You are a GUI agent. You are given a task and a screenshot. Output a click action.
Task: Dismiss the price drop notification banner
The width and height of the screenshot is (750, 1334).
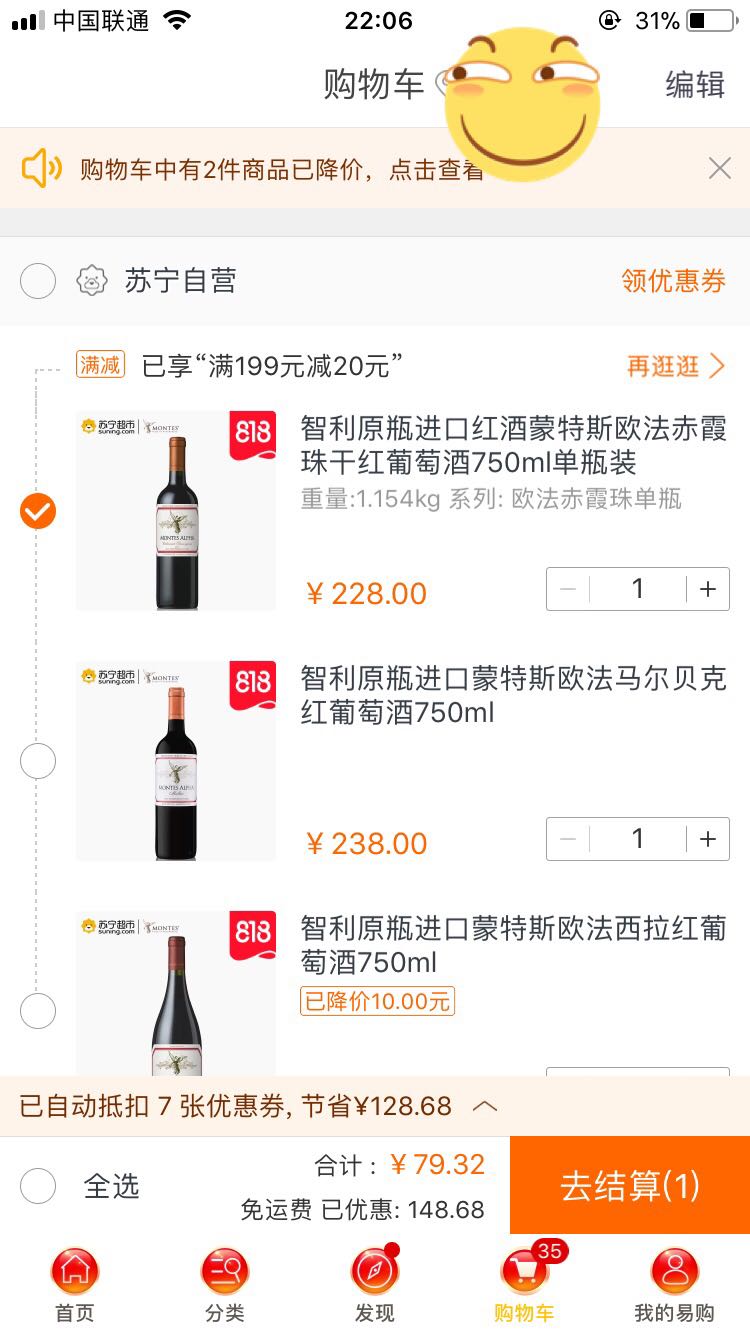pyautogui.click(x=719, y=168)
